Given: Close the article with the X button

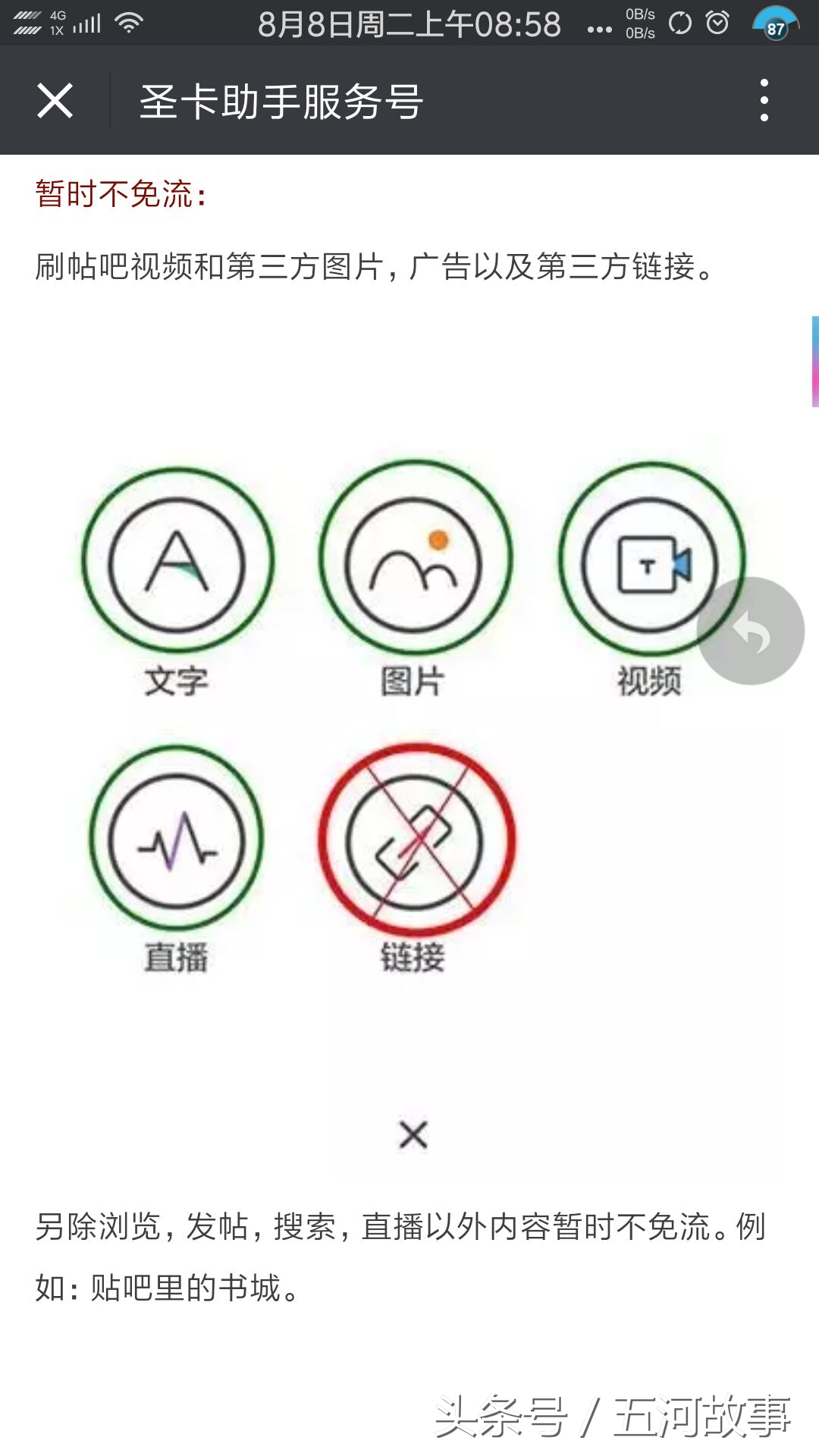Looking at the screenshot, I should 55,101.
